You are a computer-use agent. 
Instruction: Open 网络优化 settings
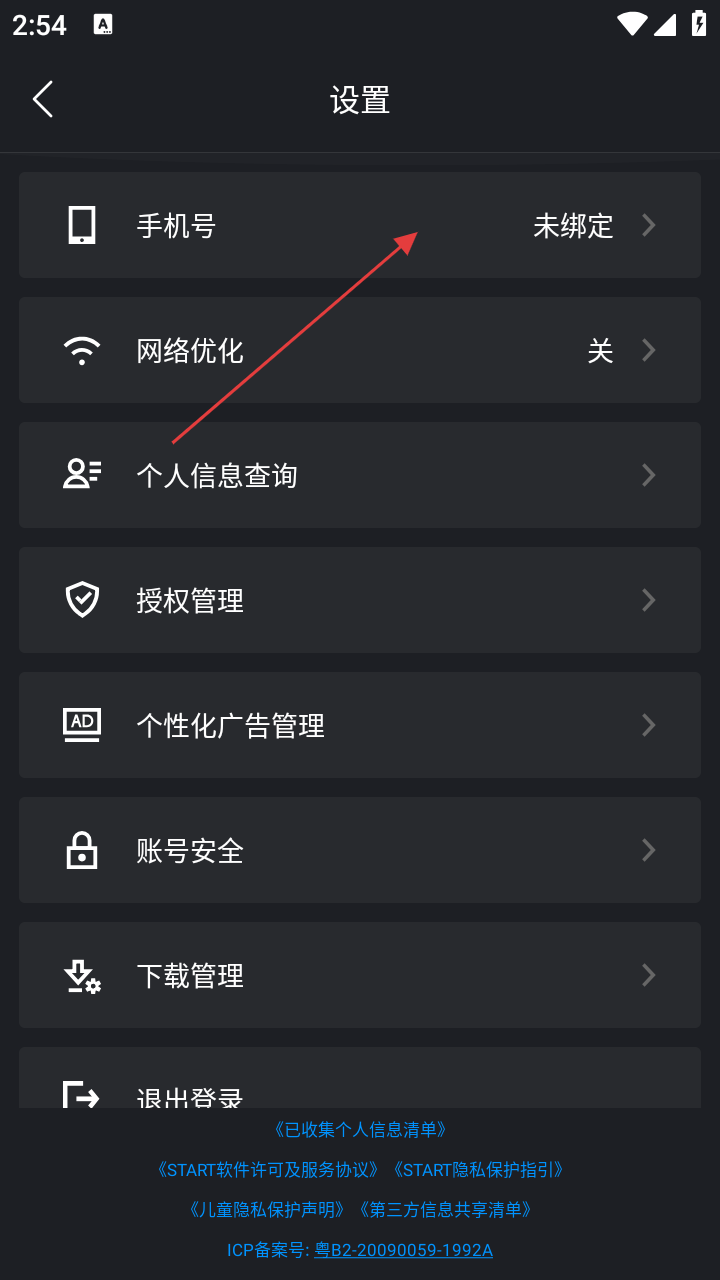[x=360, y=350]
